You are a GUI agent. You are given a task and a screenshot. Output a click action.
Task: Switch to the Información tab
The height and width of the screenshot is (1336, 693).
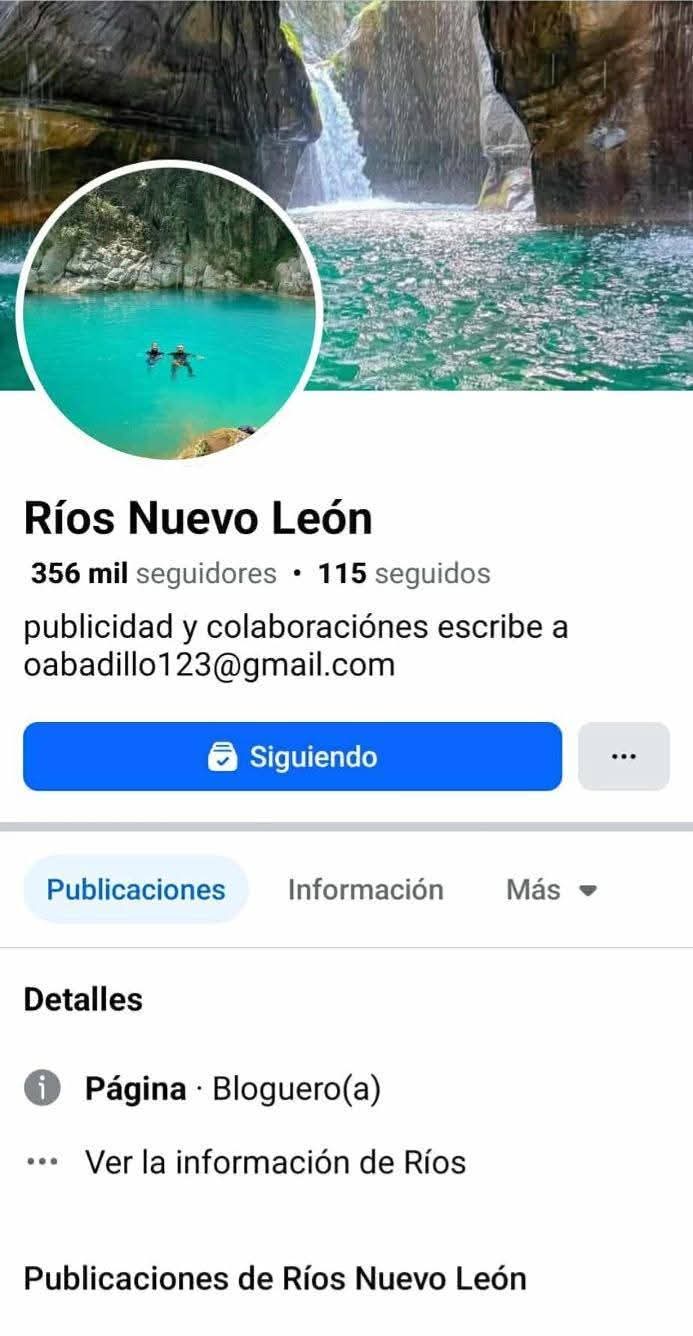coord(365,889)
